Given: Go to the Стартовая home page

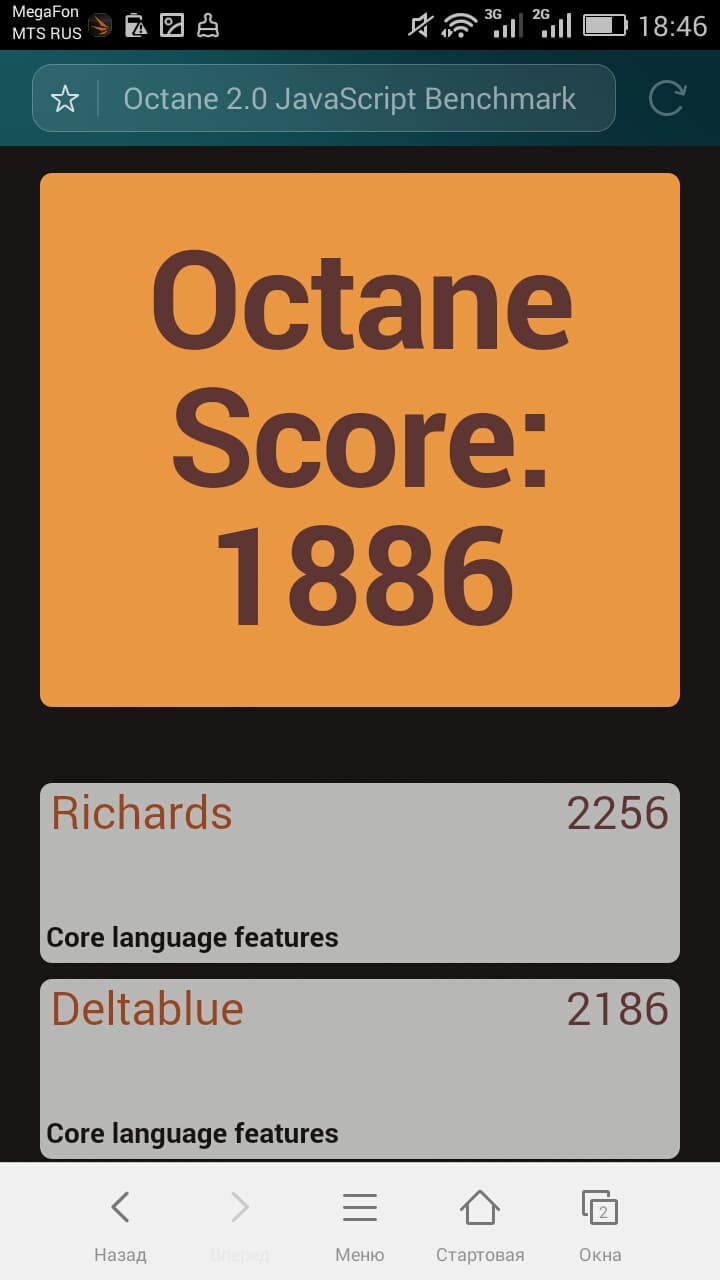Looking at the screenshot, I should 480,1224.
